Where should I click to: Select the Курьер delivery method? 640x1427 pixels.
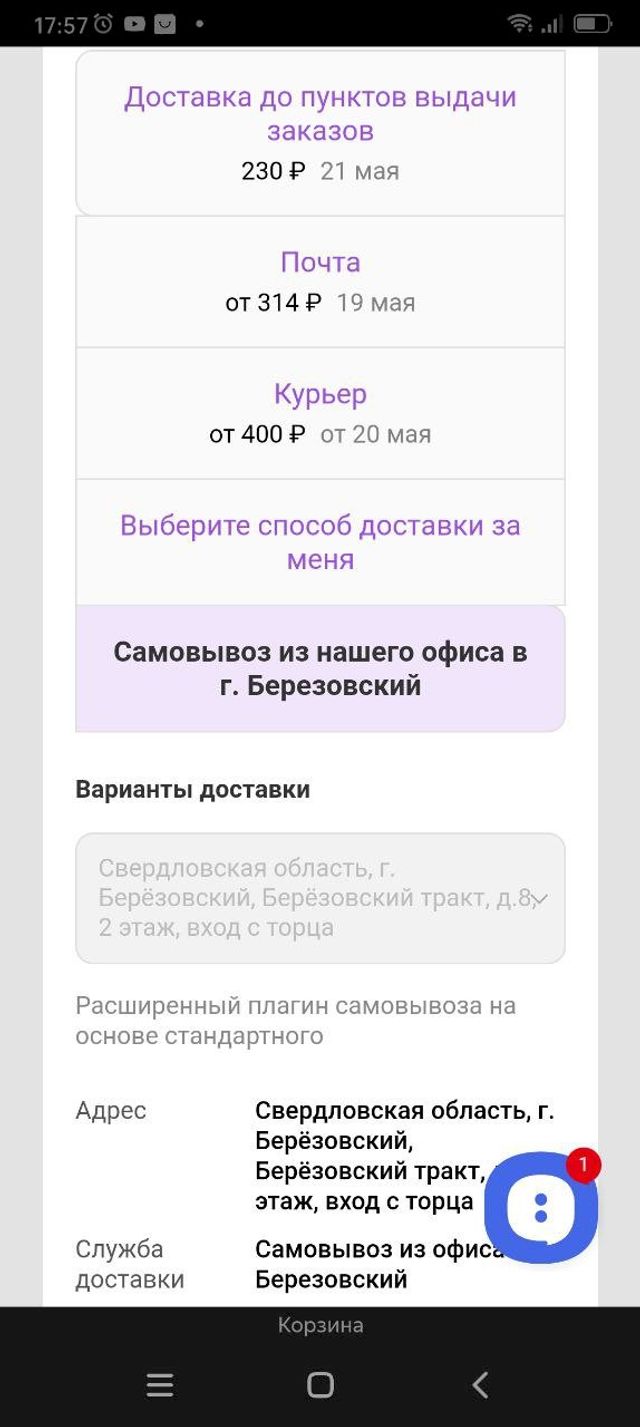[x=320, y=413]
